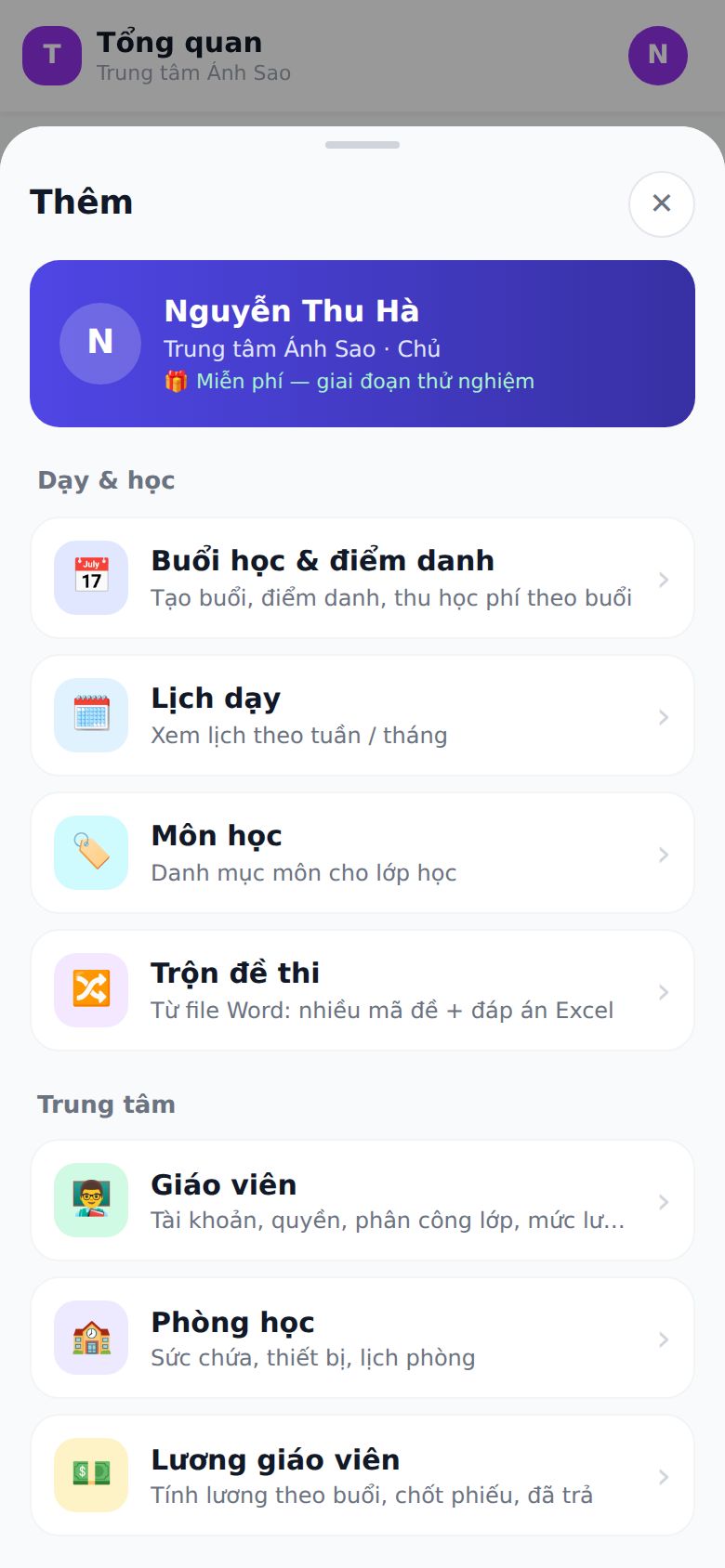Viewport: 725px width, 1568px height.
Task: Open Nguyễn Thu Hà profile card
Action: tap(362, 344)
